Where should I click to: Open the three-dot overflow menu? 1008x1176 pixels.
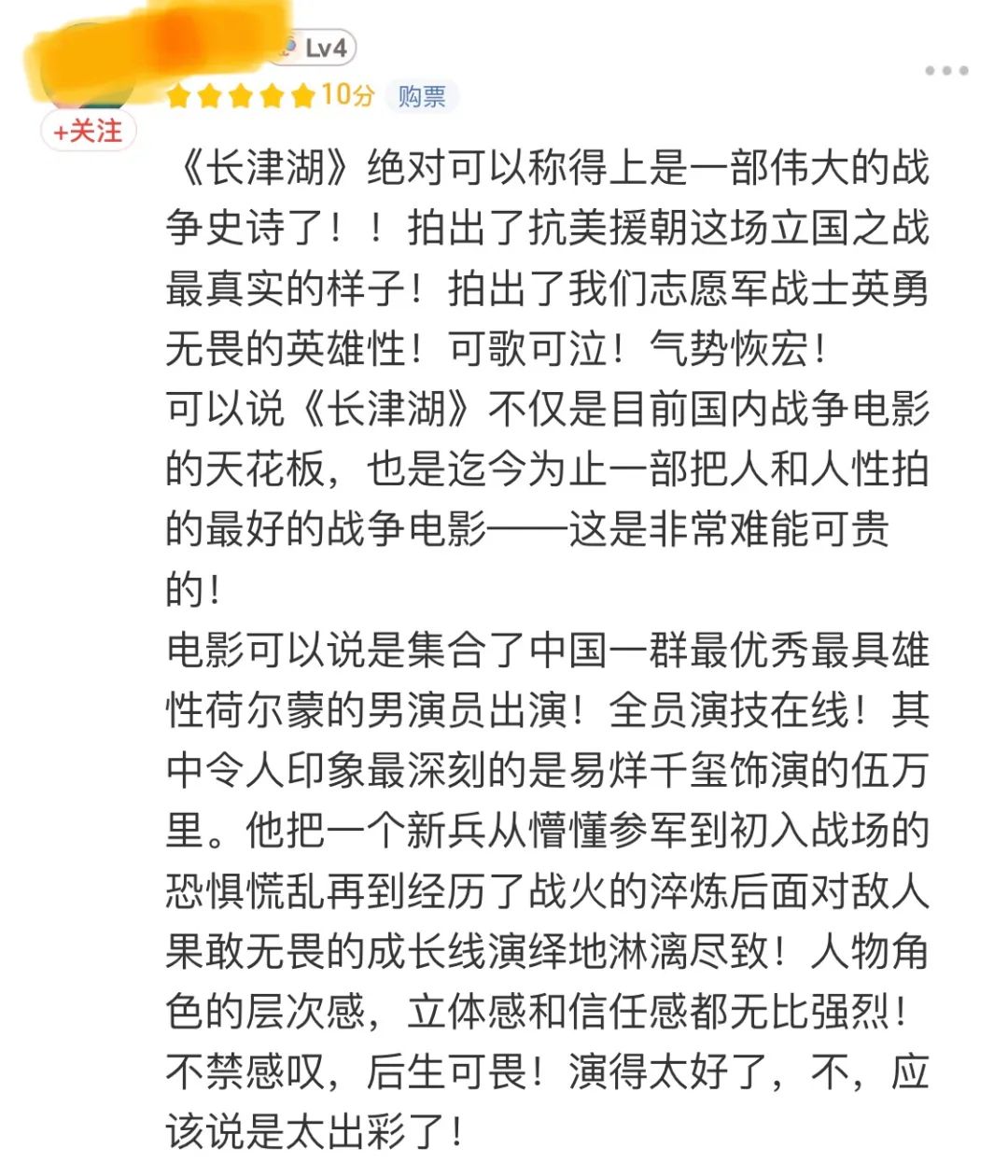pos(945,71)
